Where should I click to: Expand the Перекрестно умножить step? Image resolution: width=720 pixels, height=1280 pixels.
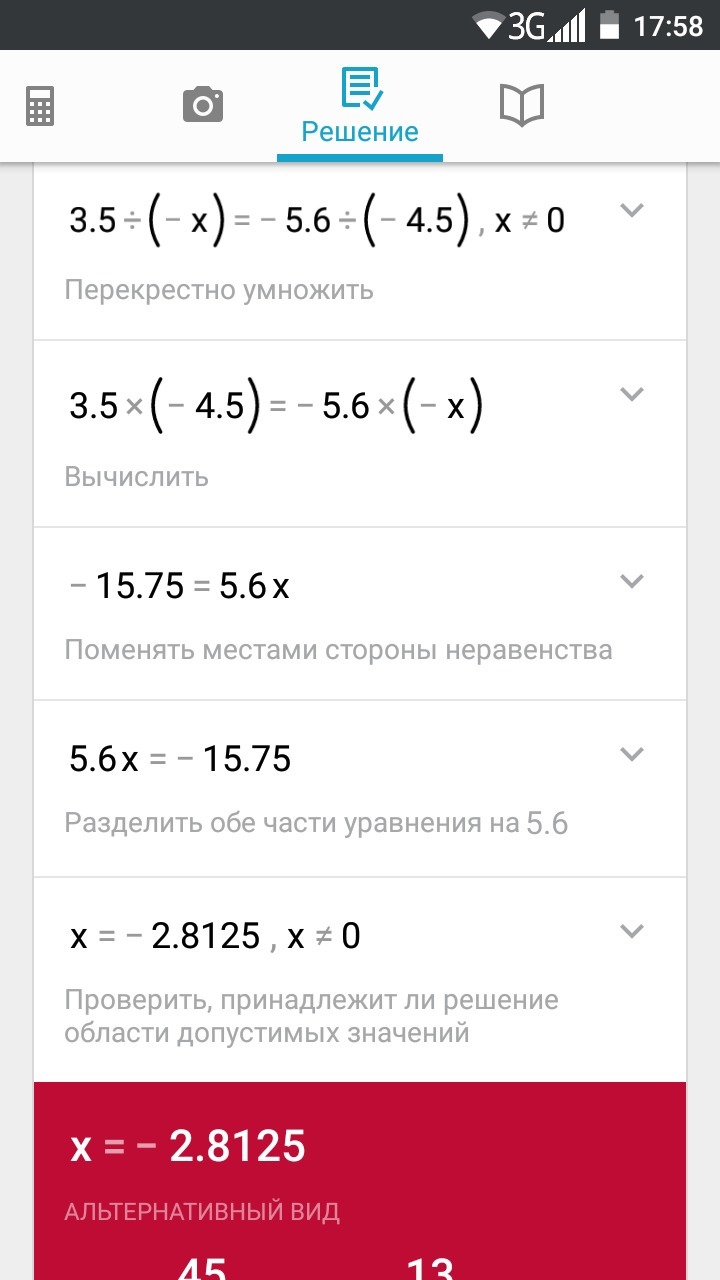coord(631,210)
